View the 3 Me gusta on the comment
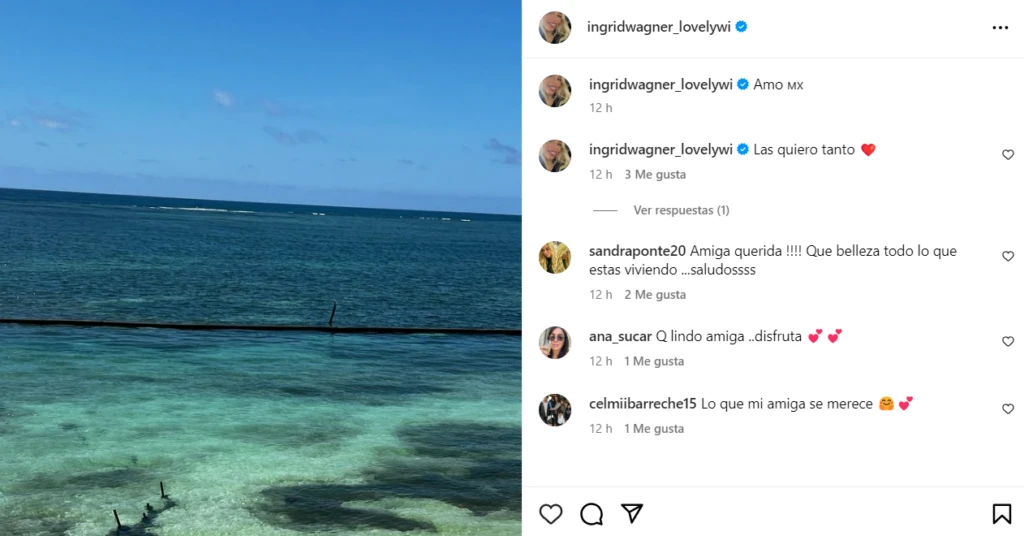 pos(655,174)
